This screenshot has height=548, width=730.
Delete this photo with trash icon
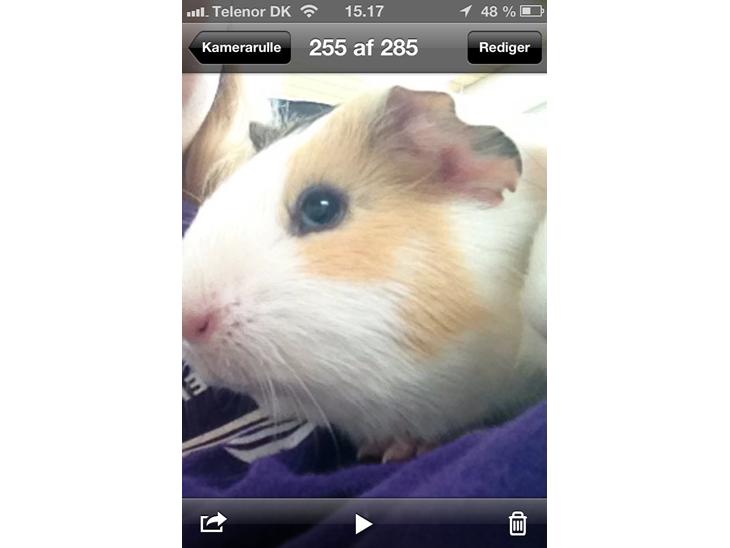(517, 522)
